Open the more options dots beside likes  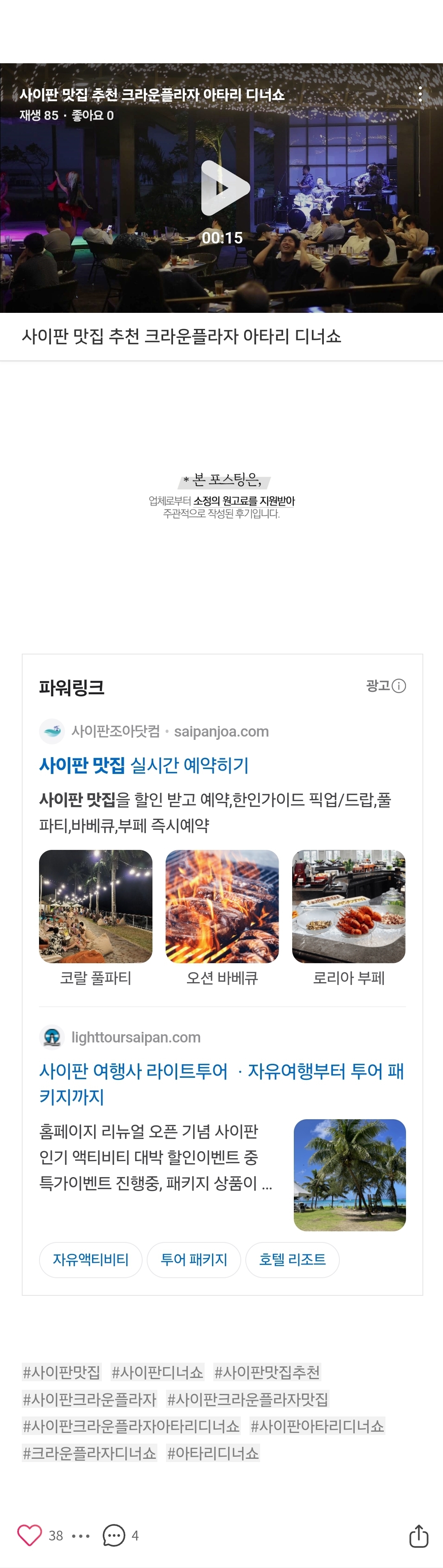tap(81, 1536)
